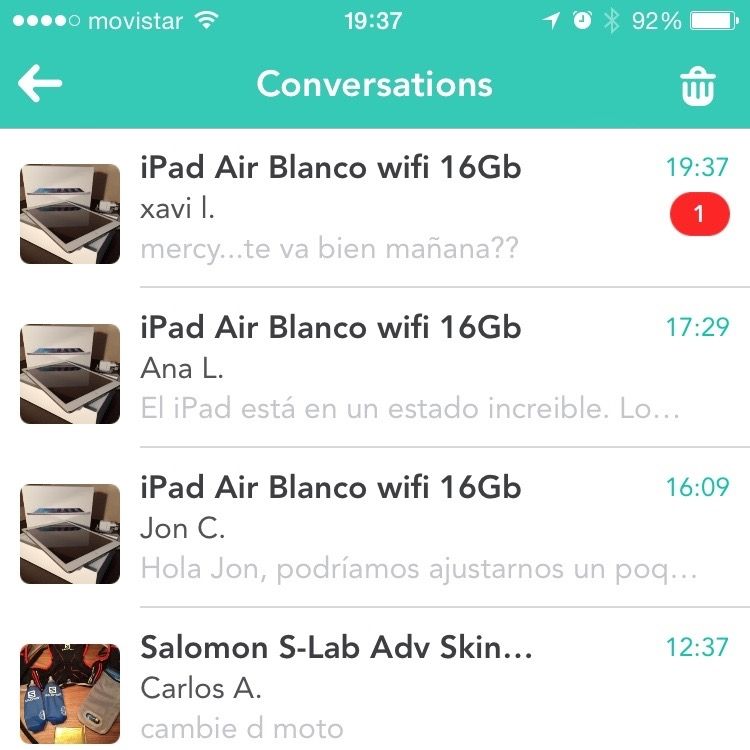Tap the trash icon to delete conversations

point(698,87)
